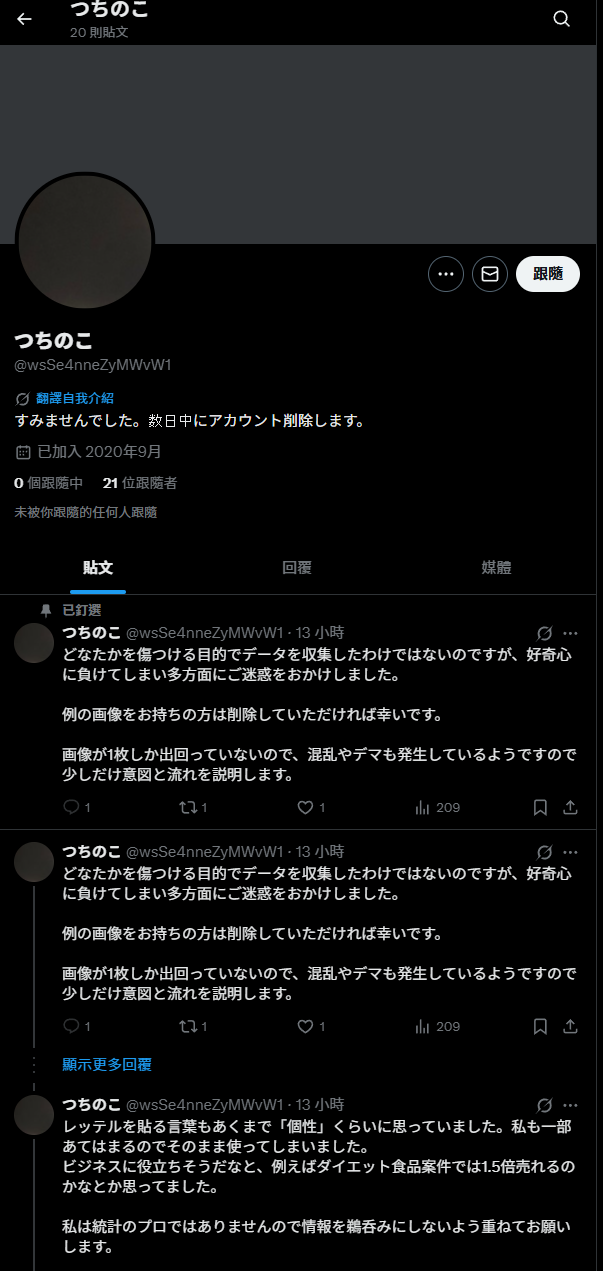Select the 貼文 tab

[x=98, y=567]
